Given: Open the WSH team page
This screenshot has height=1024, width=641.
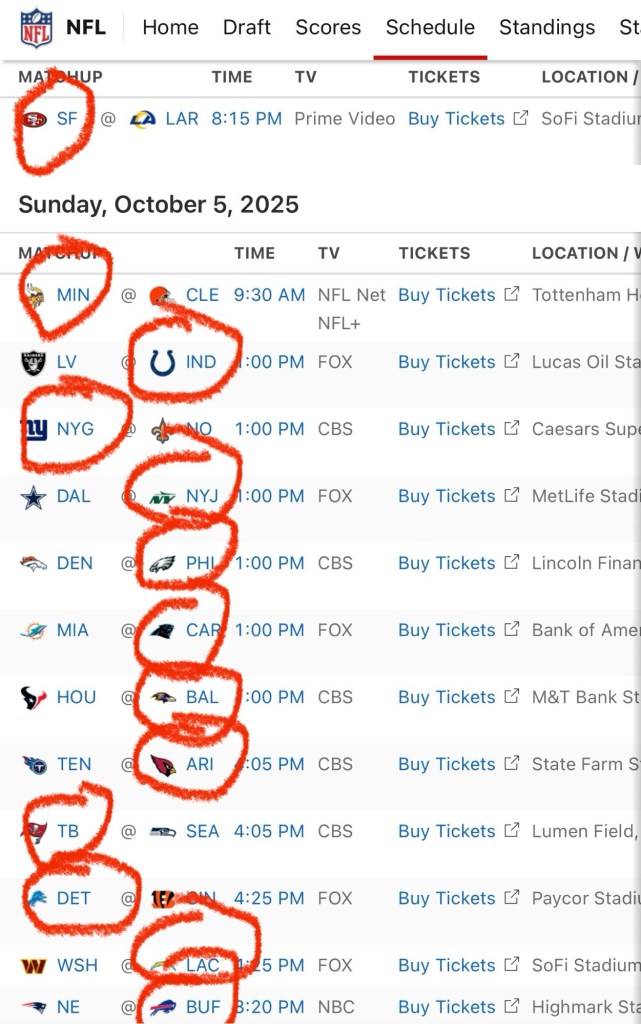Looking at the screenshot, I should (77, 965).
